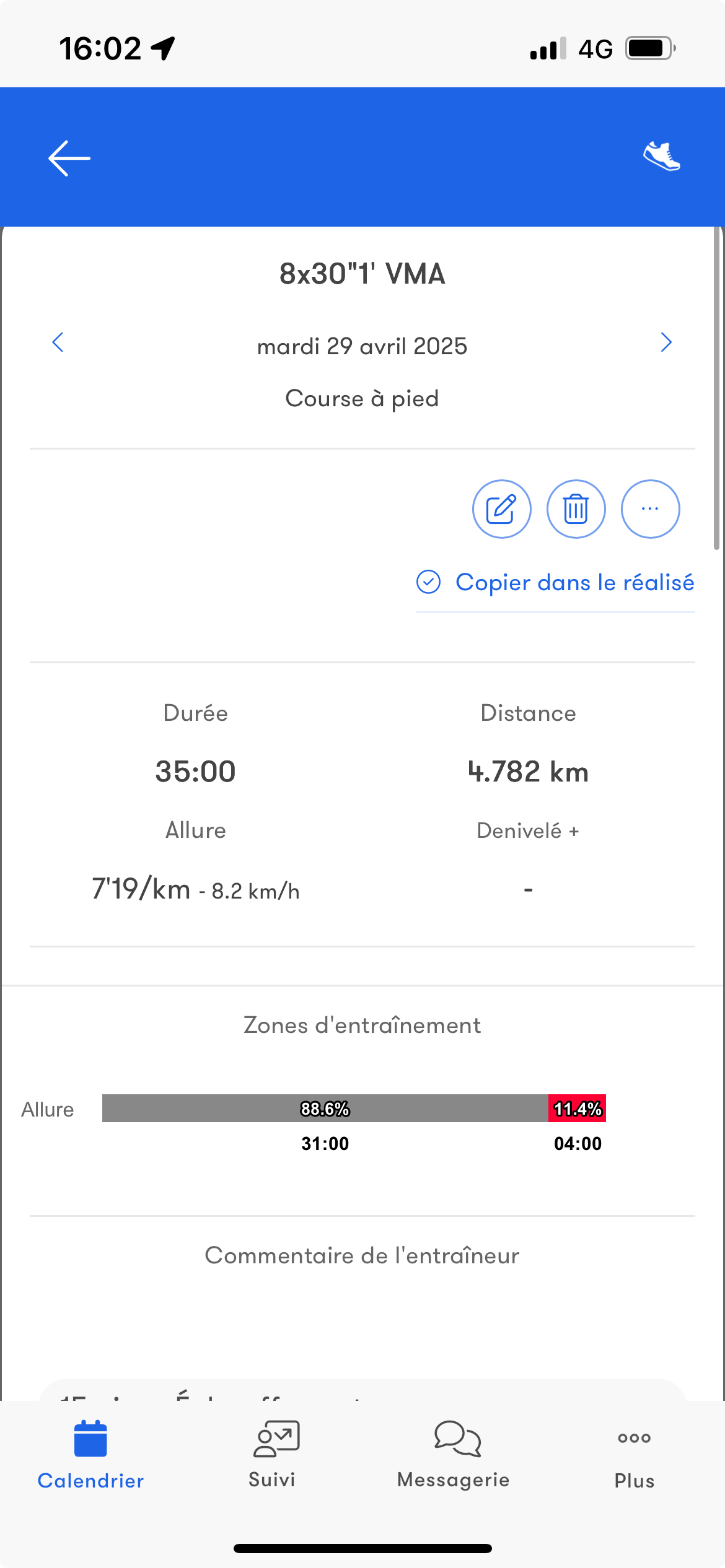Toggle the checkmark circle next to Copier
The image size is (725, 1568).
point(429,581)
